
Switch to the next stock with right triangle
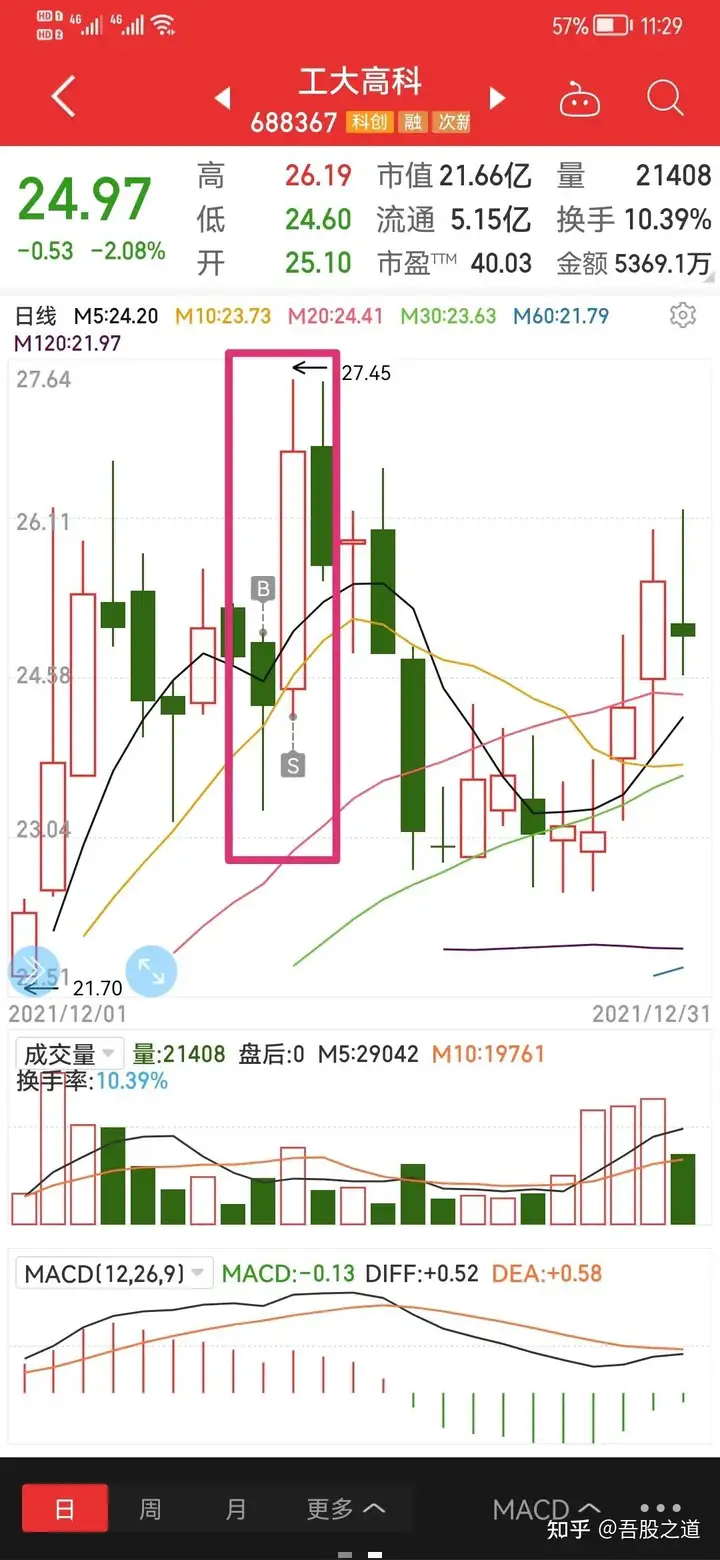click(x=497, y=98)
